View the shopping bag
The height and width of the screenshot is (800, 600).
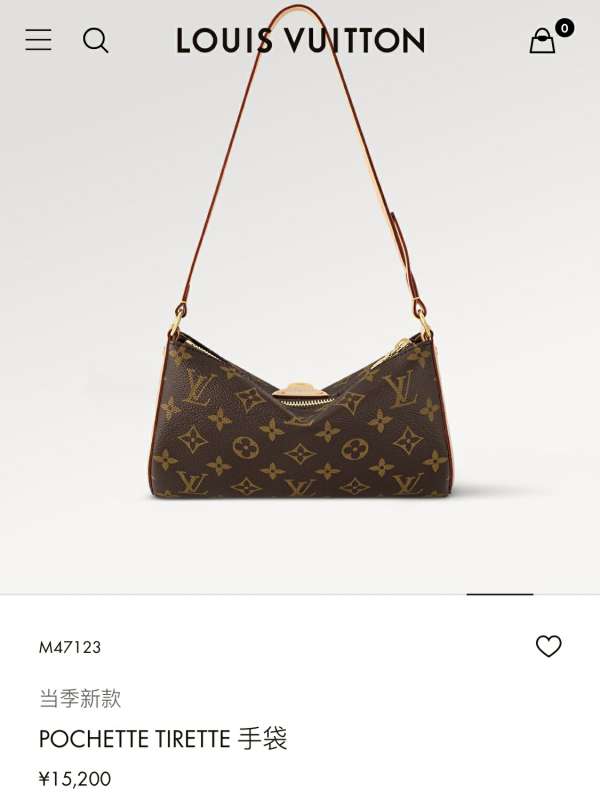coord(543,40)
